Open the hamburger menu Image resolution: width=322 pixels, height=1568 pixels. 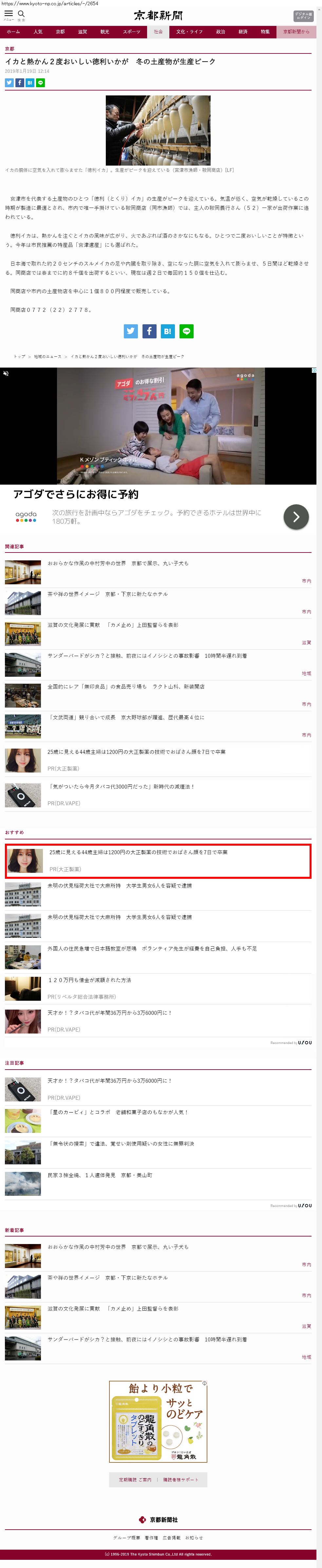click(9, 15)
